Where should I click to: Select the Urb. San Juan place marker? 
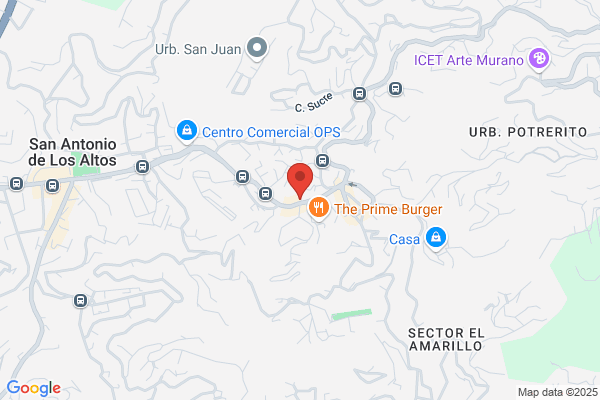click(x=257, y=49)
